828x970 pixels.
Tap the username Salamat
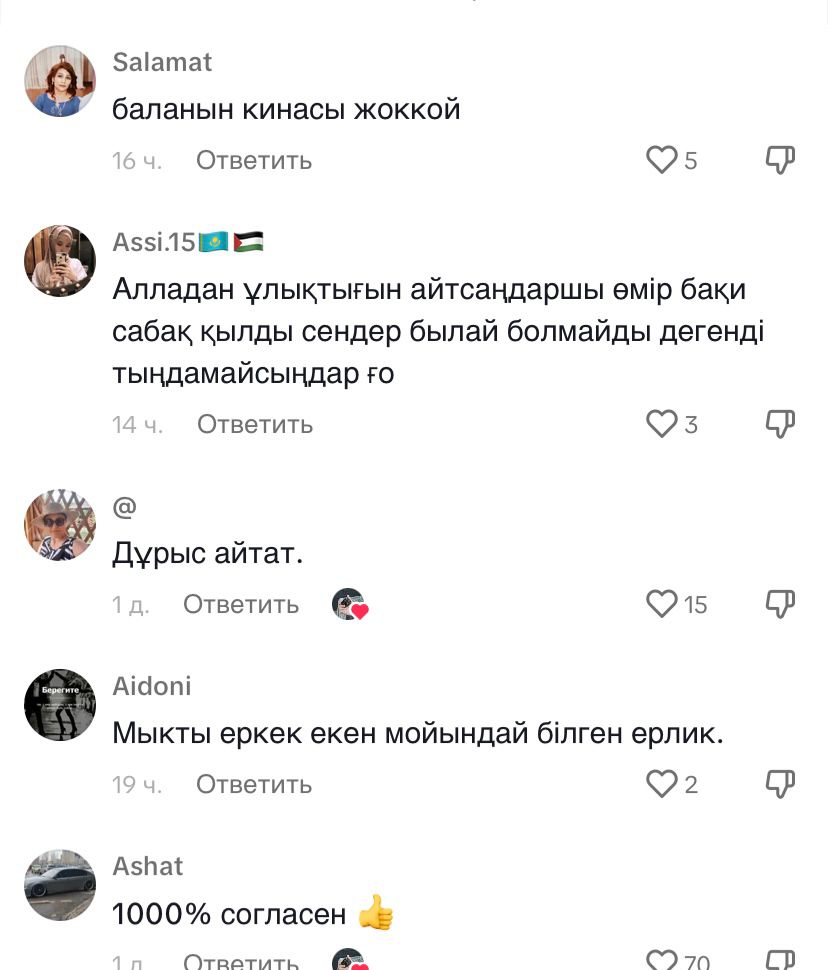point(162,62)
